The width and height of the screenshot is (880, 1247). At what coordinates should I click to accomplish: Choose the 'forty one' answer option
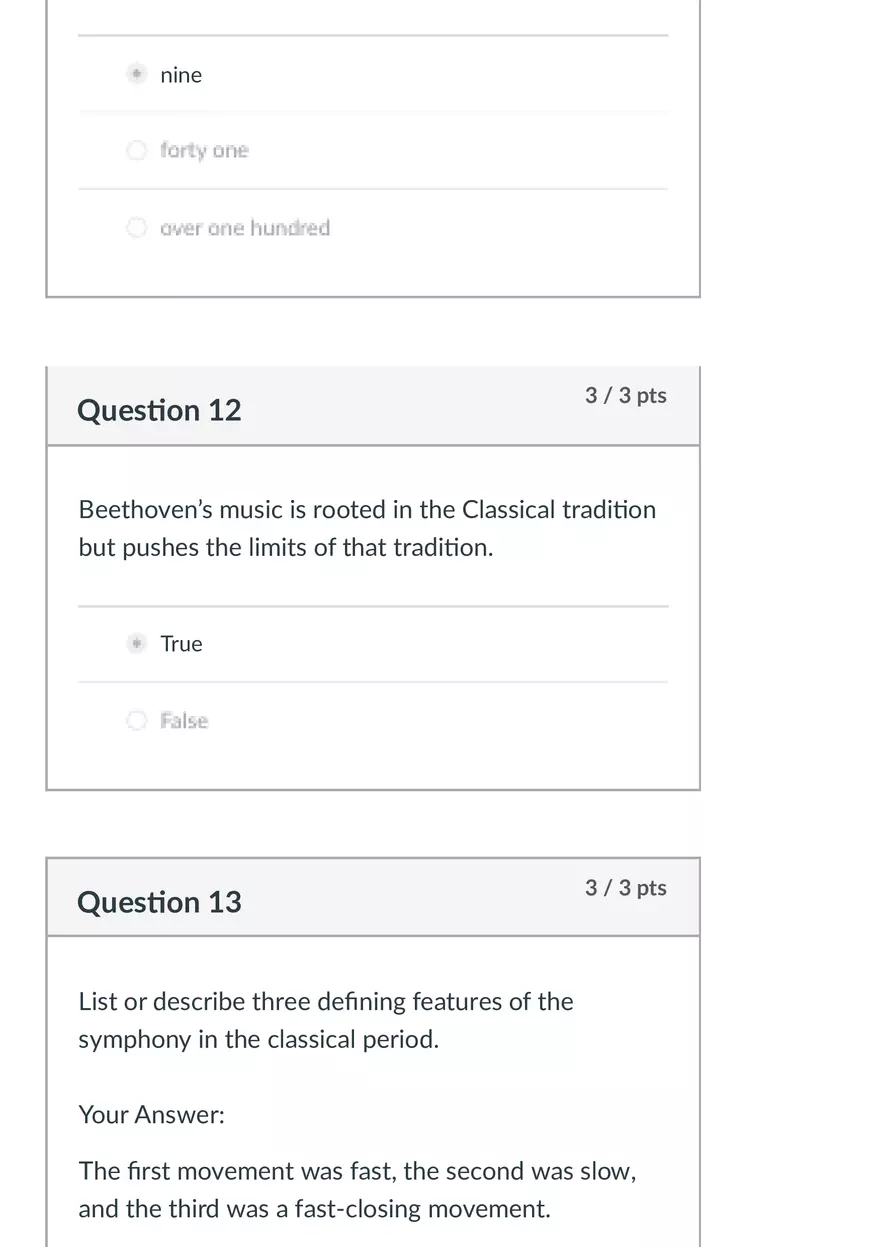pyautogui.click(x=138, y=150)
